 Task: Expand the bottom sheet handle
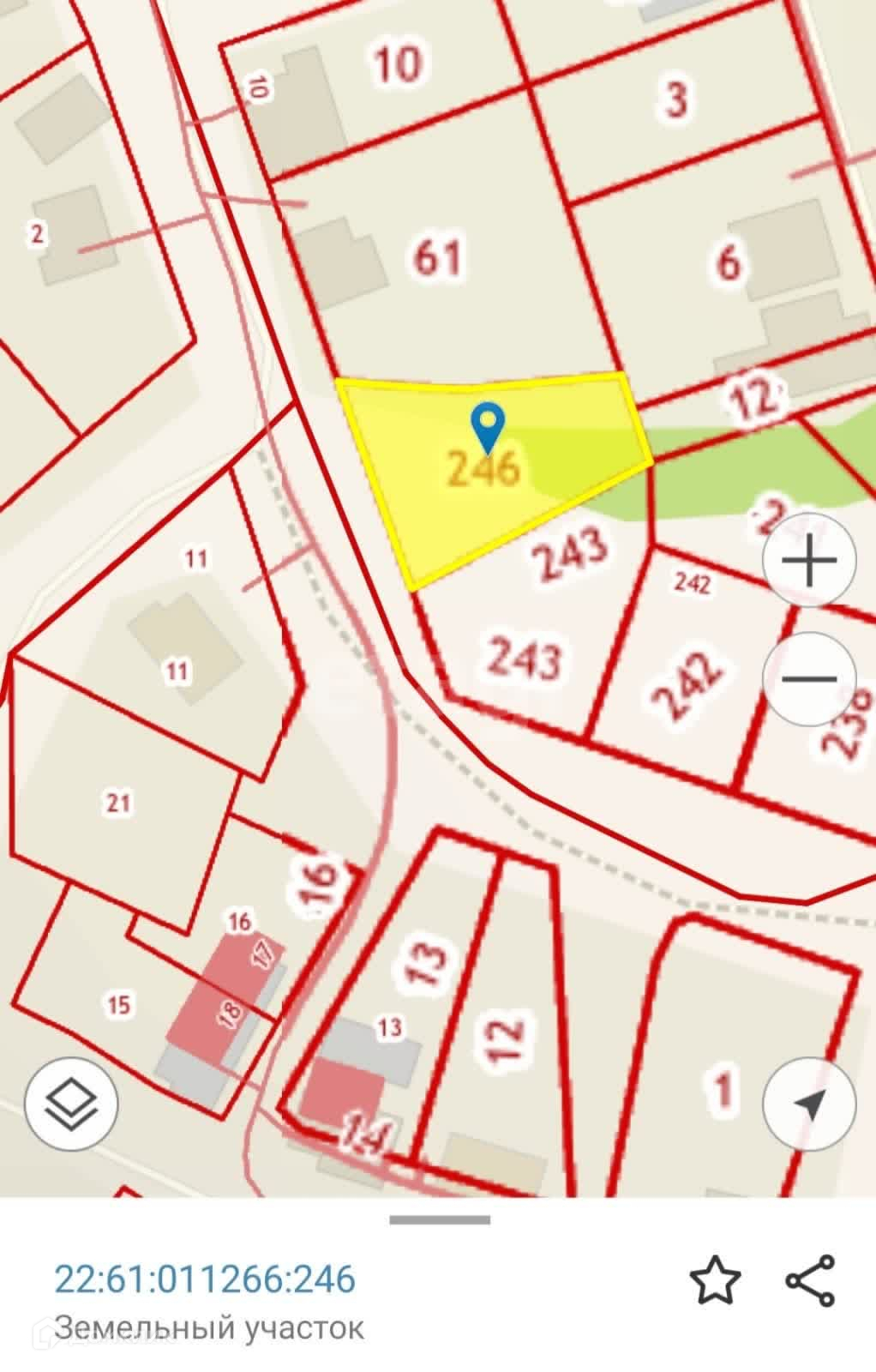coord(439,1219)
